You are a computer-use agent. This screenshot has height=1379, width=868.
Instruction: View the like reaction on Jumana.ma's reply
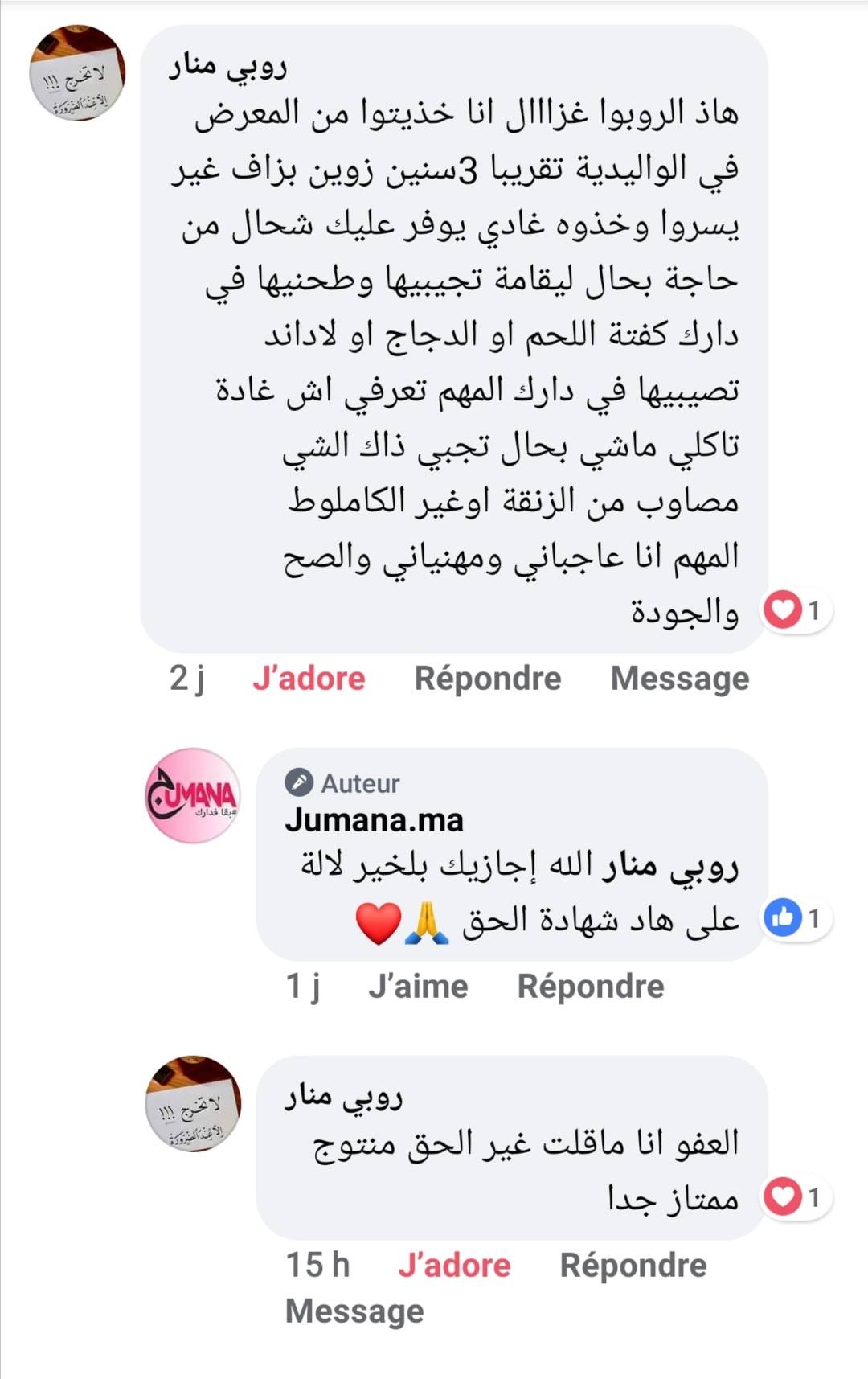(x=795, y=917)
